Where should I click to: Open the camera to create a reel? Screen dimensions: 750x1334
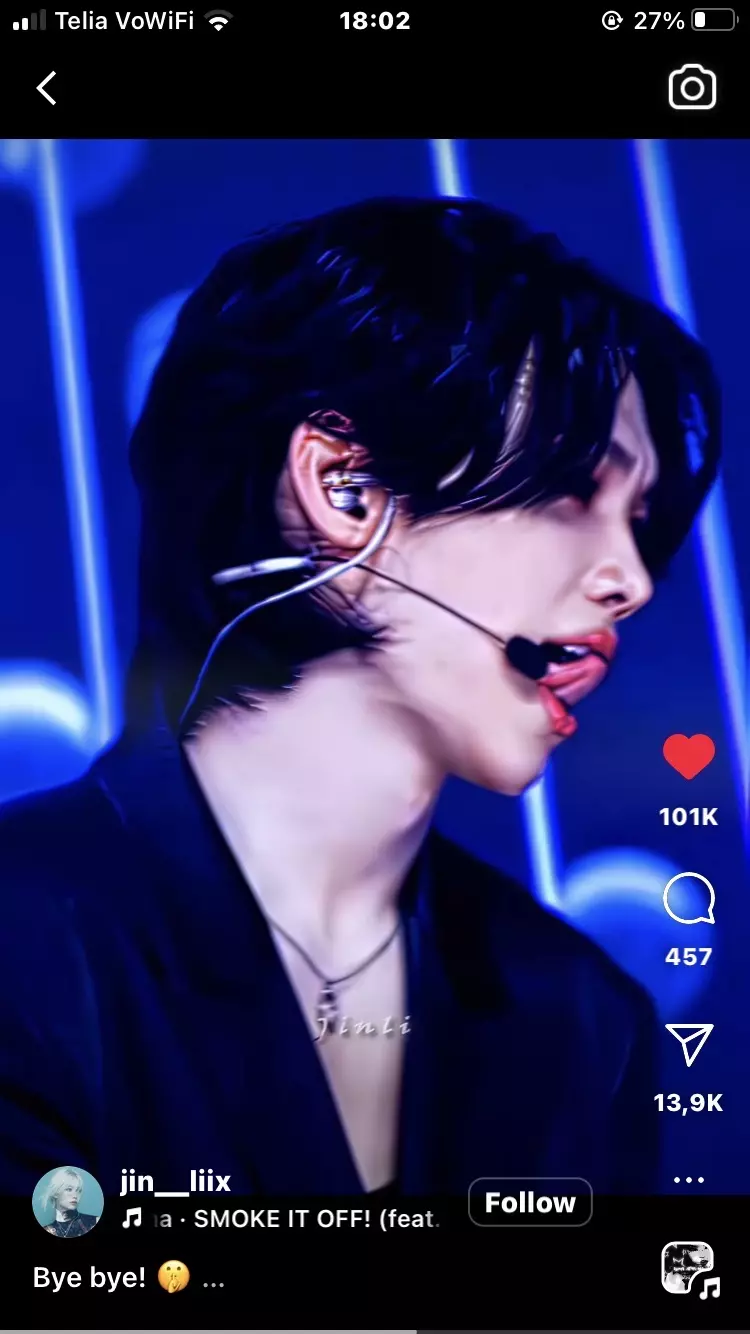click(x=692, y=88)
